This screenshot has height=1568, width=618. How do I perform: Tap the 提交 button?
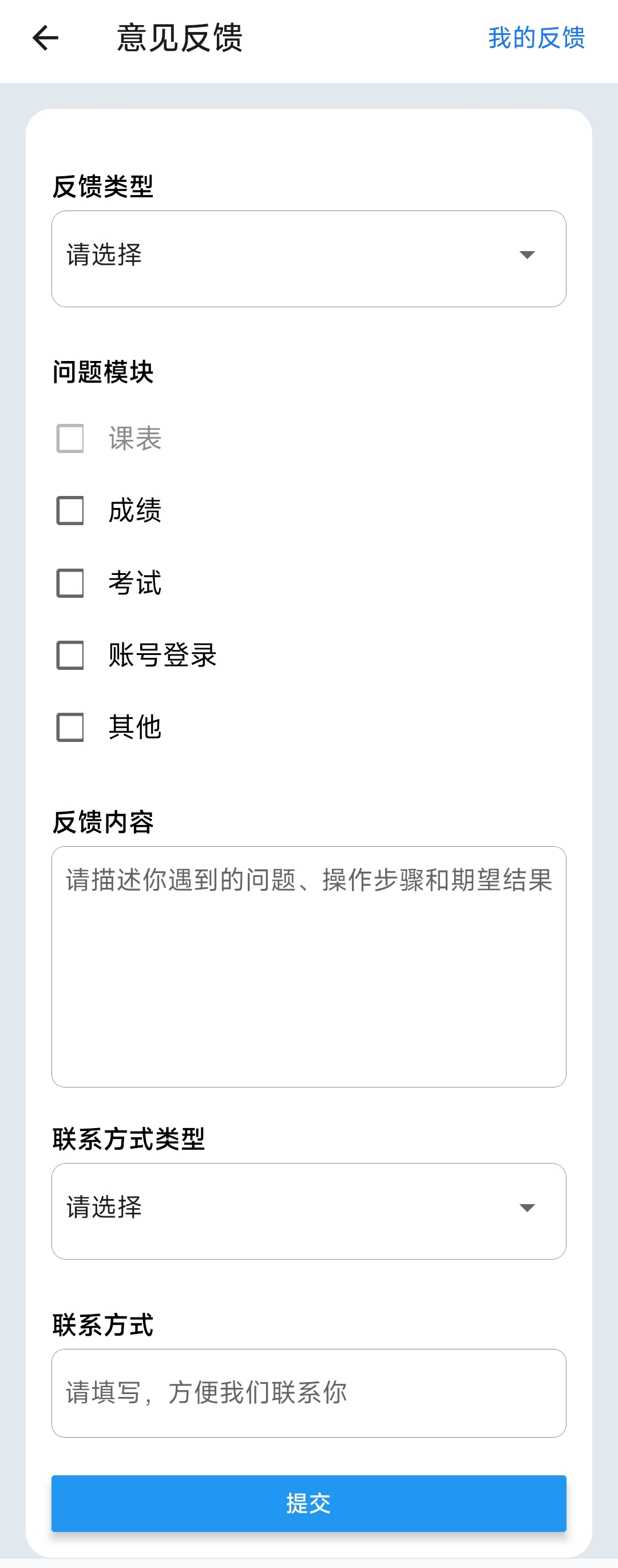click(x=308, y=1503)
